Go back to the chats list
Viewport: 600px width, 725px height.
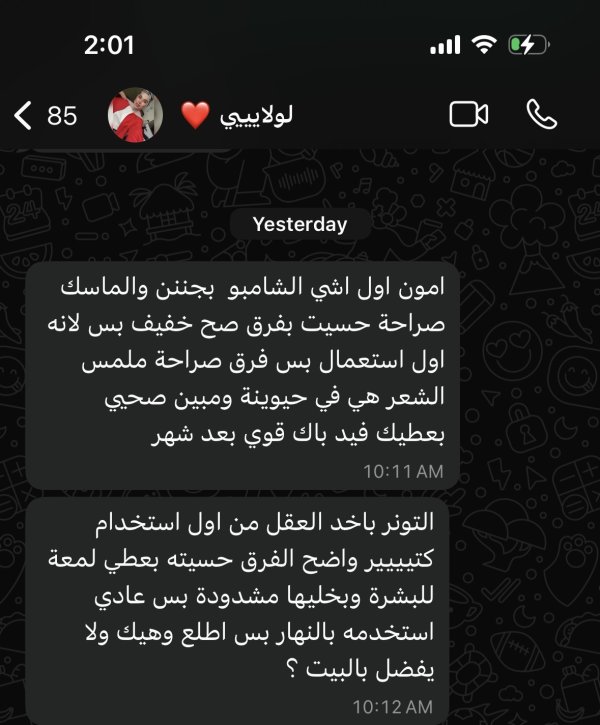[x=24, y=116]
